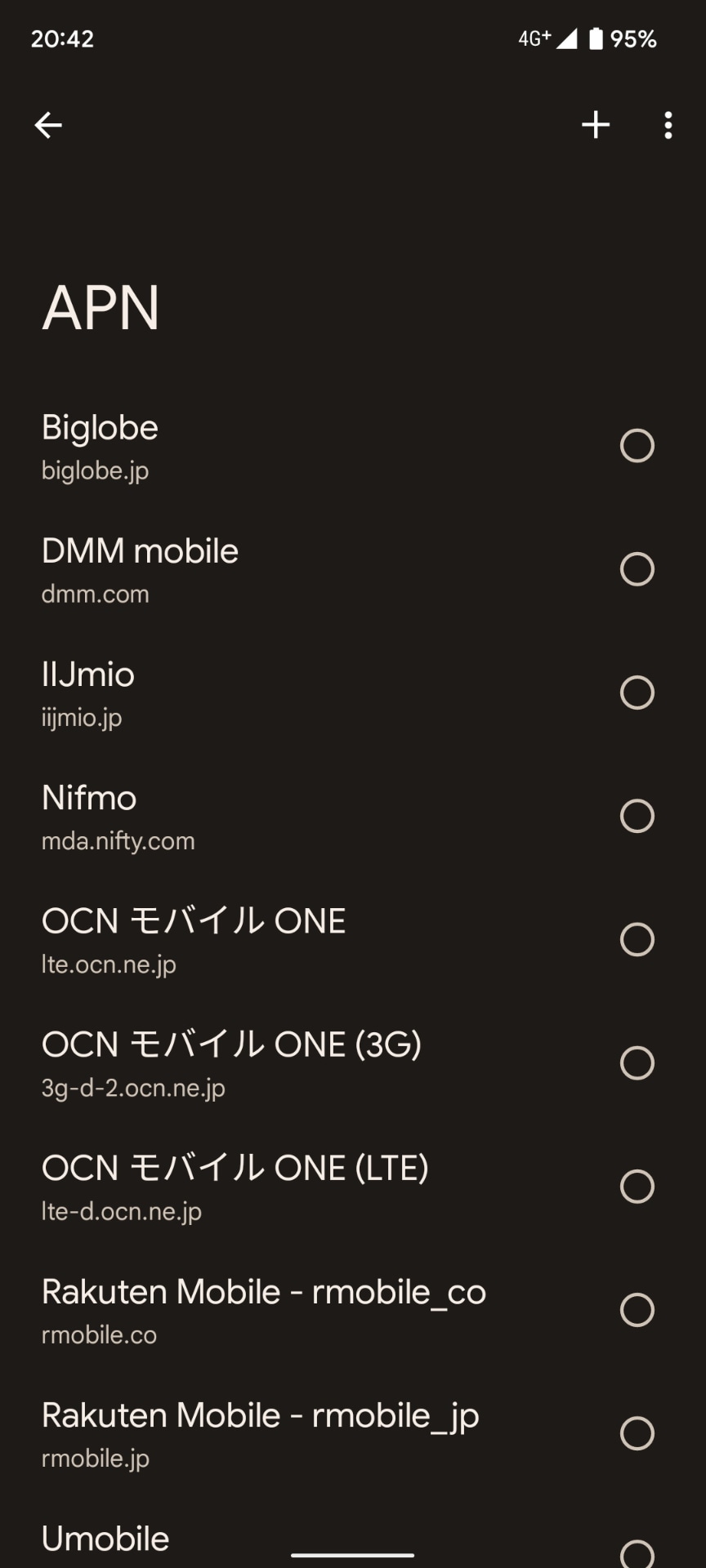Open the three-dot overflow menu
Viewport: 706px width, 1568px height.
[x=668, y=124]
